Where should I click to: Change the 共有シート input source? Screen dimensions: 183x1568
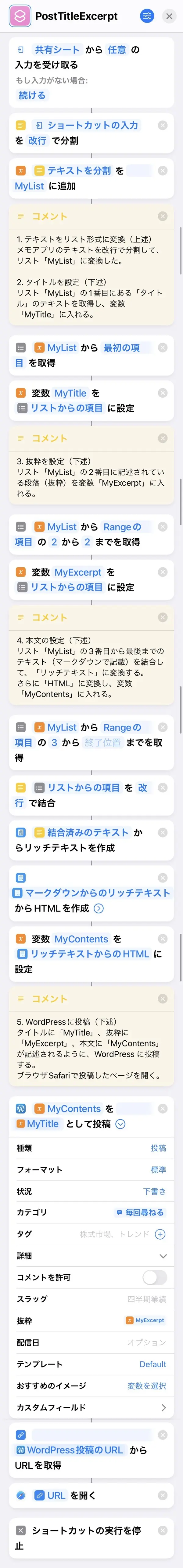57,50
